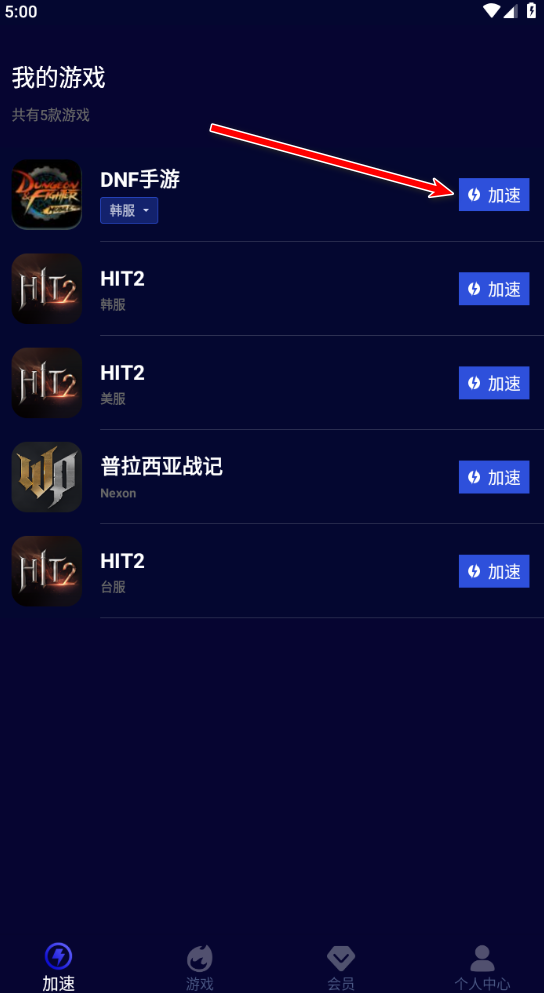
Task: Open the 个人中心 tab
Action: (x=482, y=968)
